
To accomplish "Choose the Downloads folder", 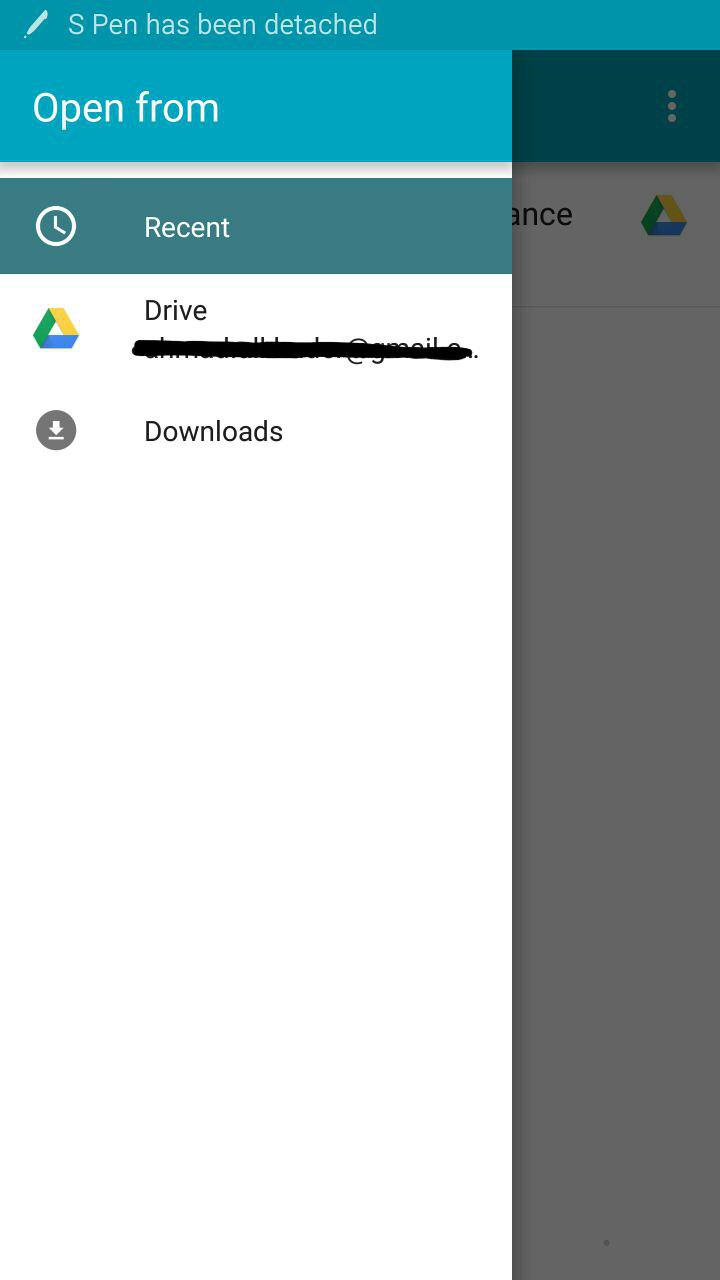I will 256,431.
